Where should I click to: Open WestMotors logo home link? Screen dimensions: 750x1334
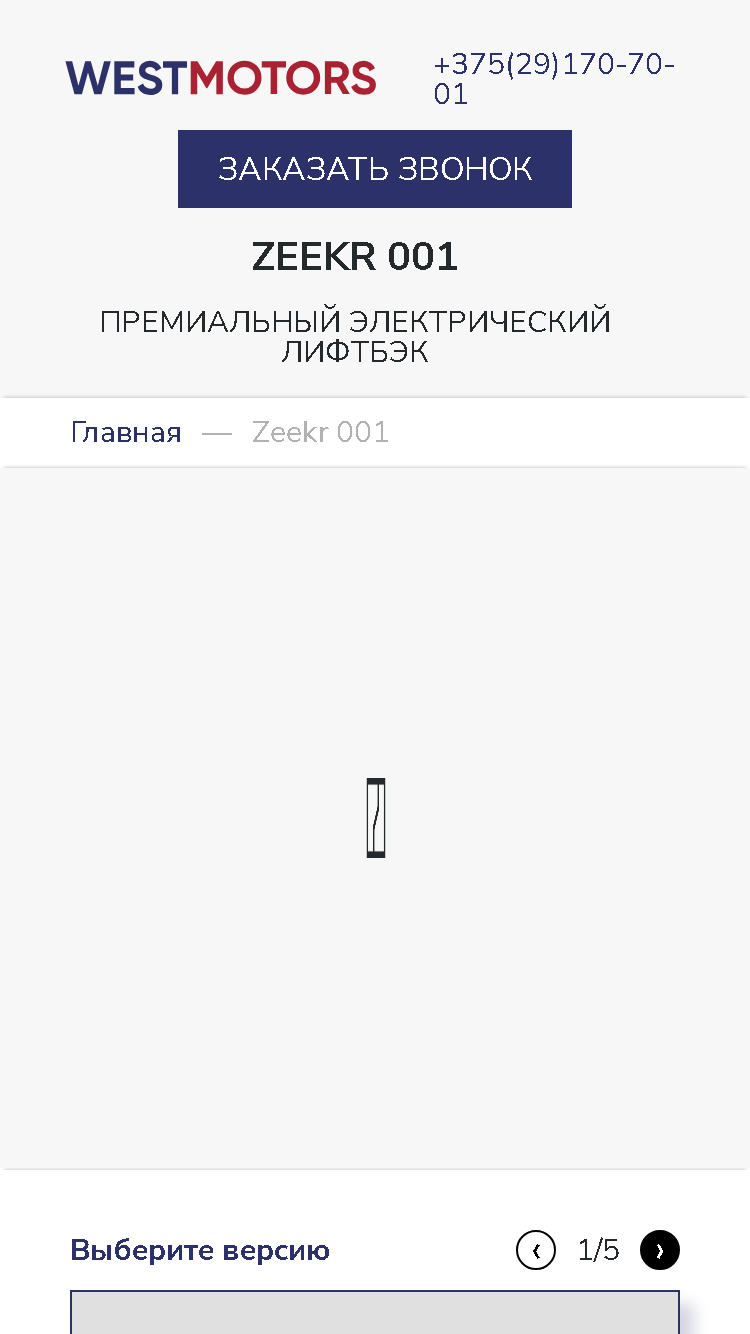click(x=221, y=78)
